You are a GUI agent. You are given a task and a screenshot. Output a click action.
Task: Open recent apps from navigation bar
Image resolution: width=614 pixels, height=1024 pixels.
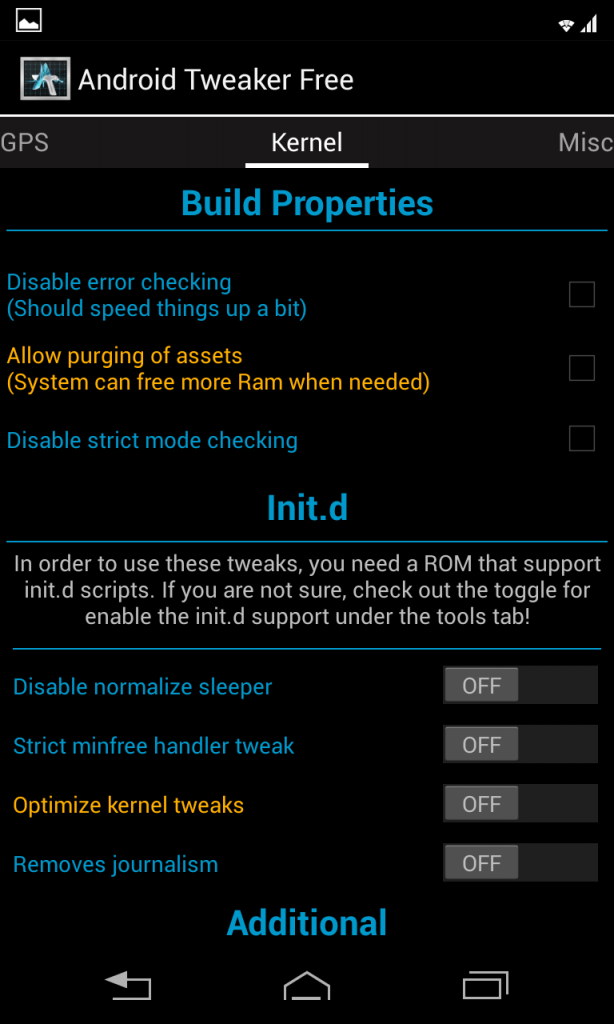coord(485,987)
